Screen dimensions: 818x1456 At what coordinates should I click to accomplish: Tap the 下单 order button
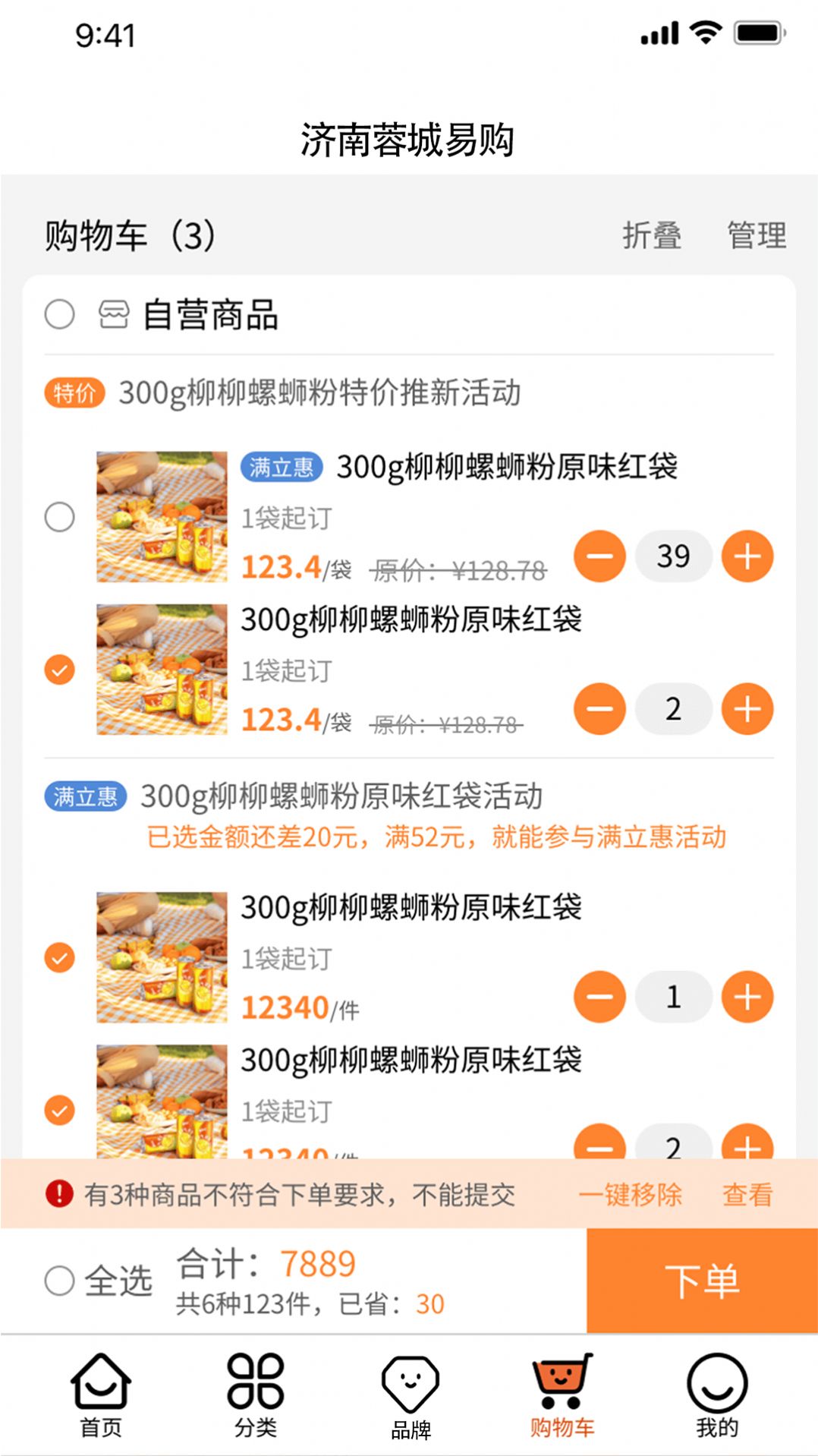[x=701, y=1281]
